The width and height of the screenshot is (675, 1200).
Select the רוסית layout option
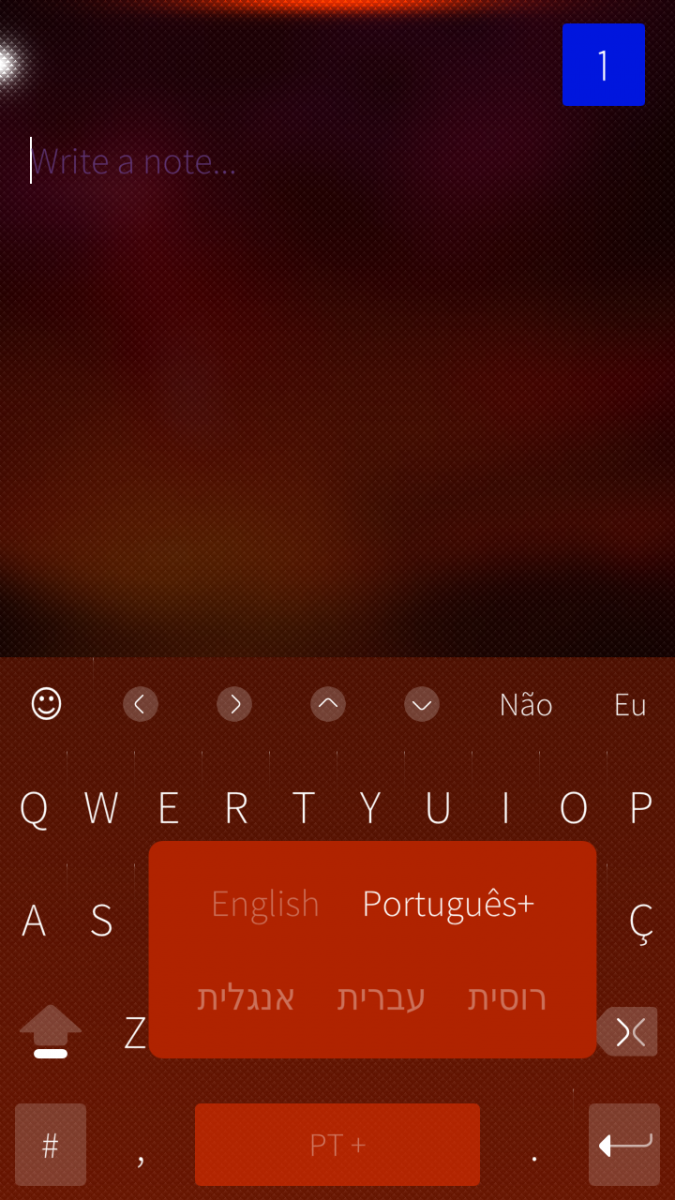(507, 998)
